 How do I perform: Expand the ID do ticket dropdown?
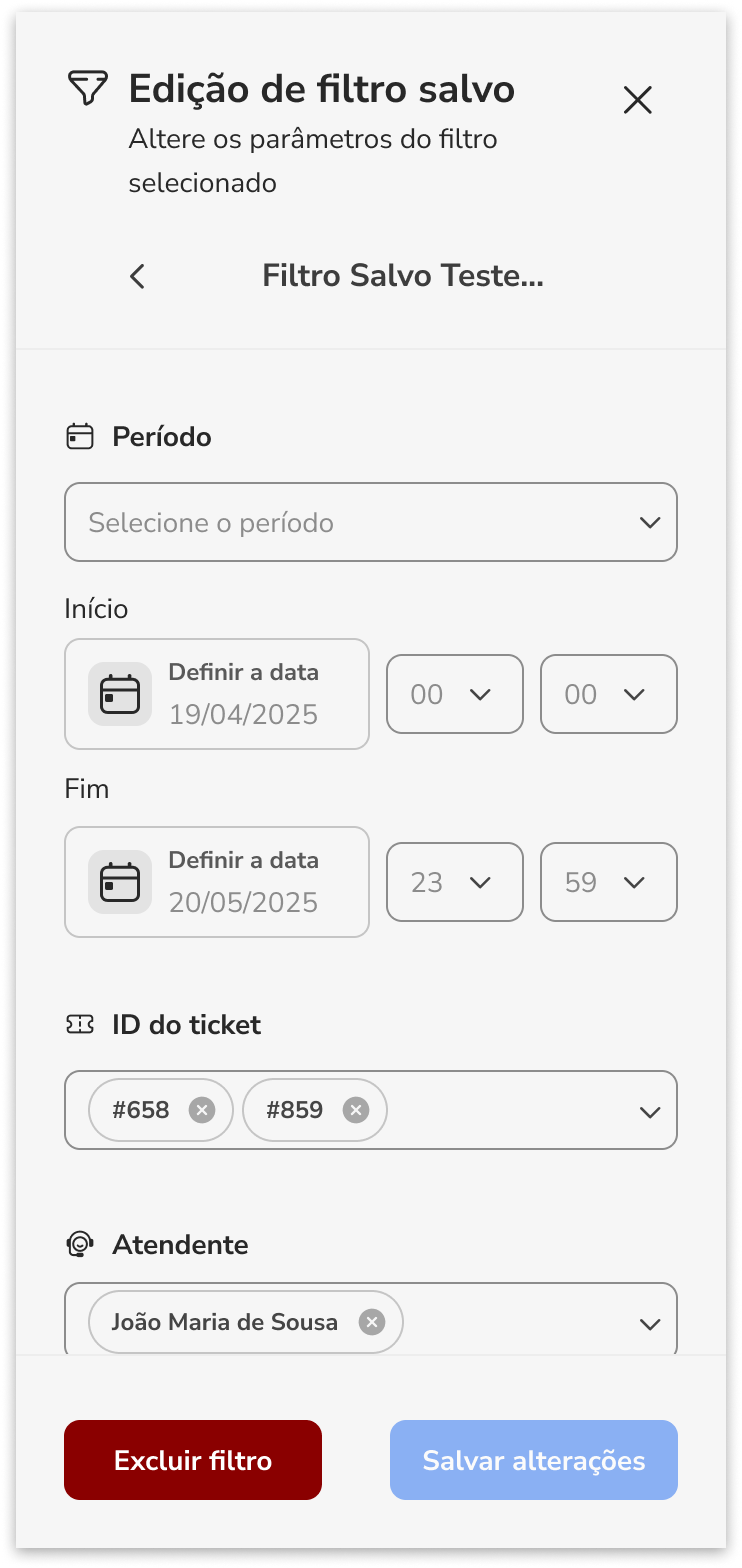[650, 1112]
